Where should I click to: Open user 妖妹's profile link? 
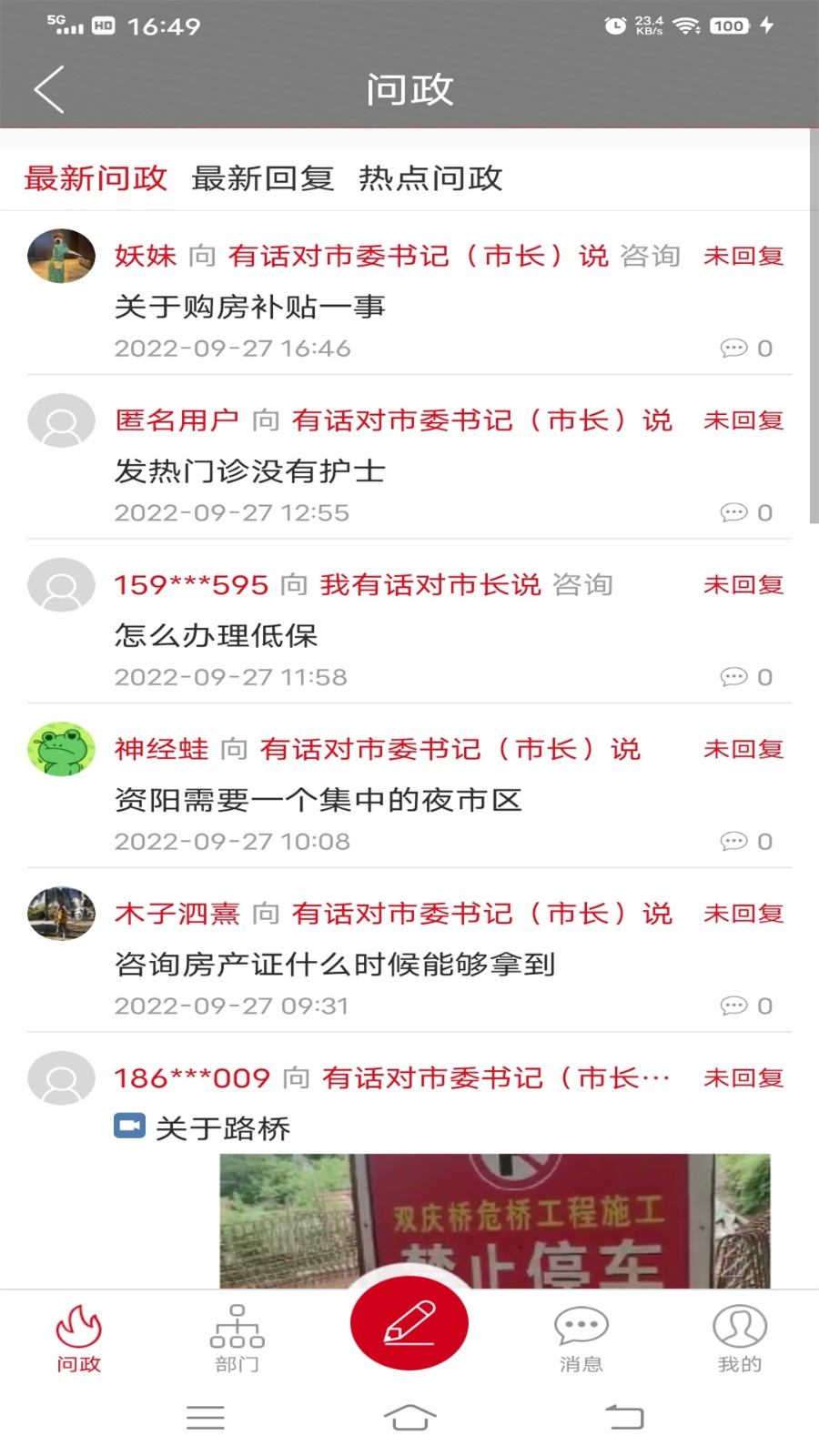[144, 256]
